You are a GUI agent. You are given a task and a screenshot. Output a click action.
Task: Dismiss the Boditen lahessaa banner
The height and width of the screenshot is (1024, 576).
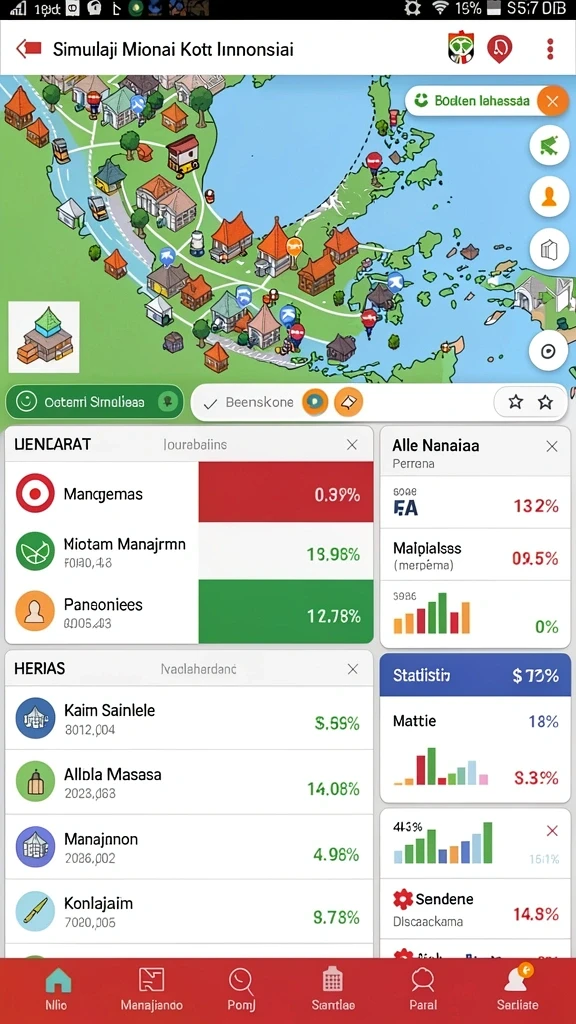click(552, 101)
